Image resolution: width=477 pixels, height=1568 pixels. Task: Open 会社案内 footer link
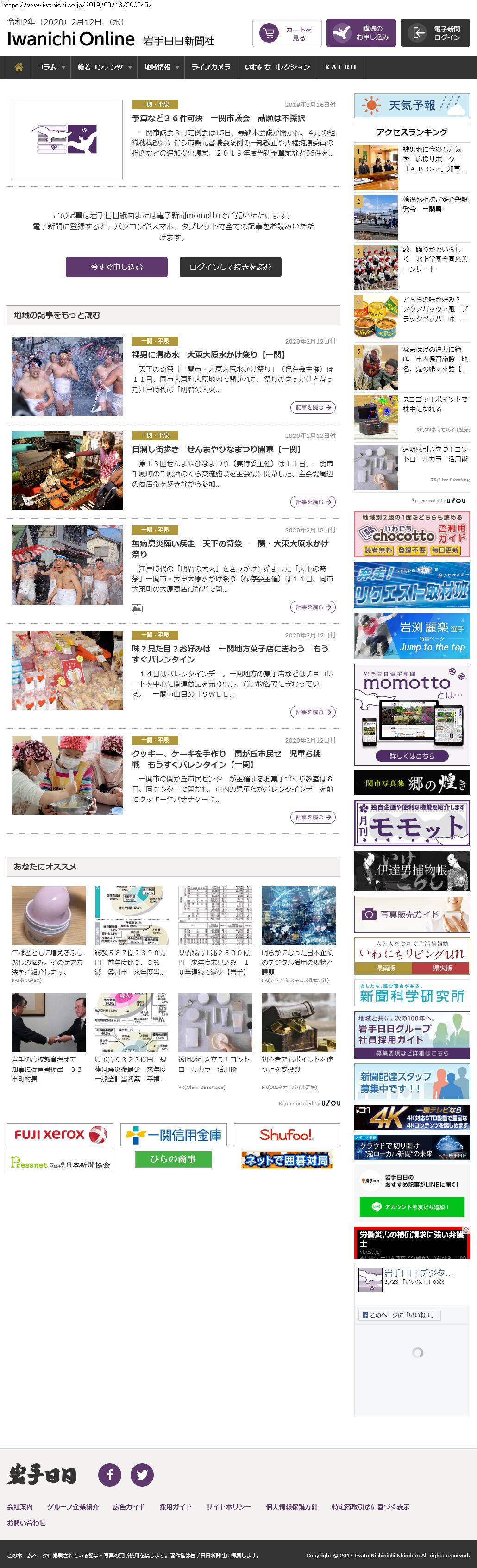[20, 1506]
